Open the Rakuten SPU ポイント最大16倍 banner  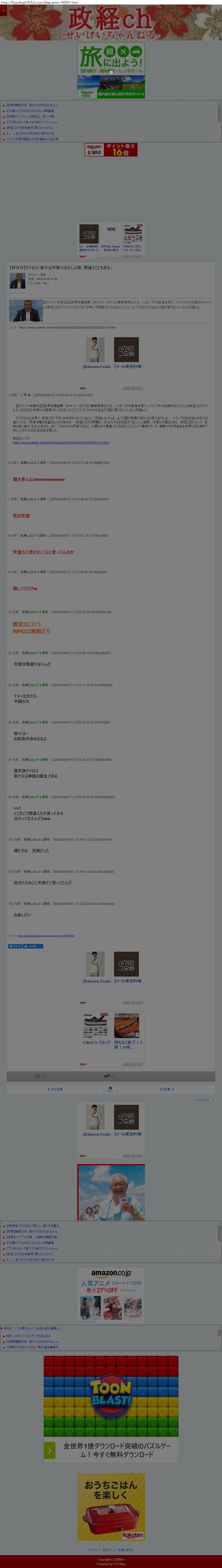point(111,150)
